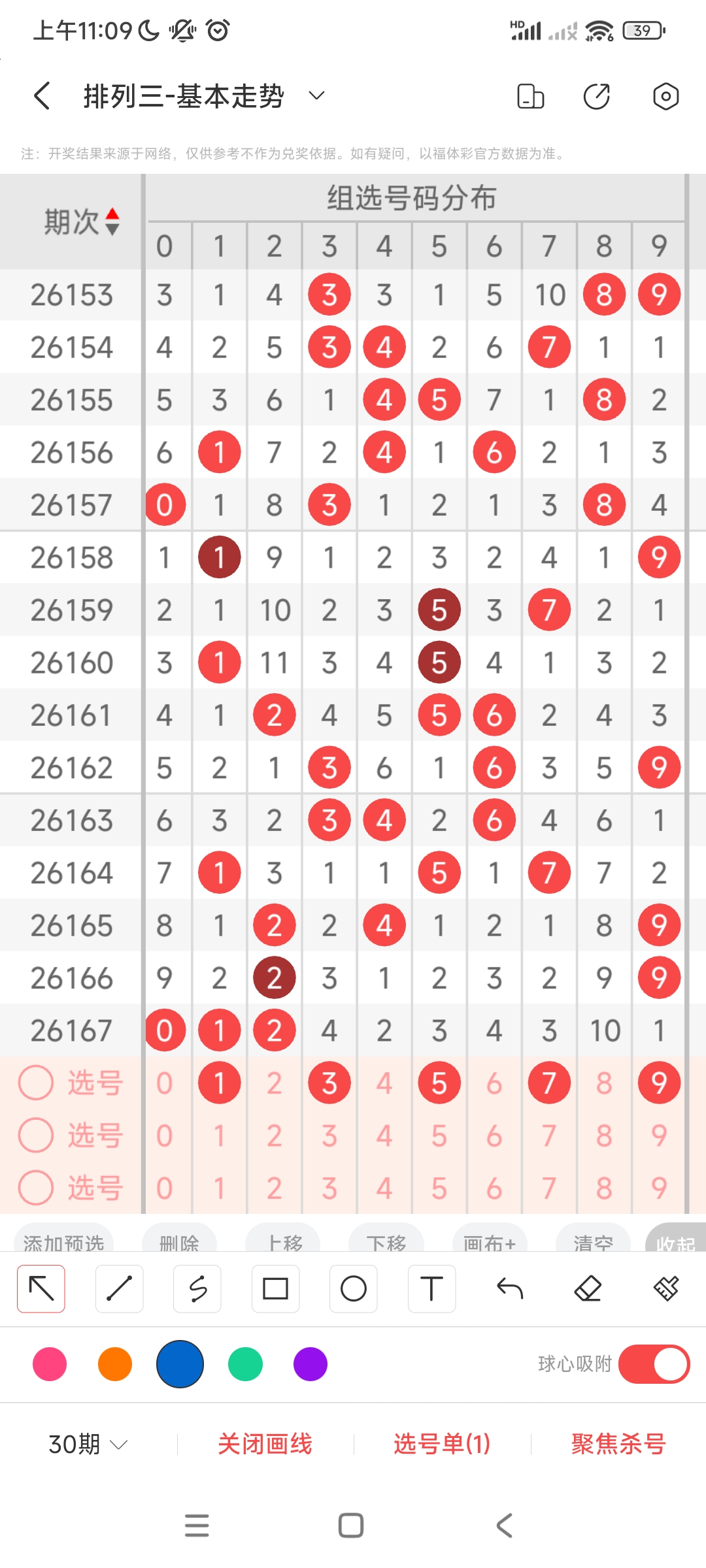The image size is (706, 1568).
Task: Select the eraser tool
Action: pyautogui.click(x=588, y=1288)
